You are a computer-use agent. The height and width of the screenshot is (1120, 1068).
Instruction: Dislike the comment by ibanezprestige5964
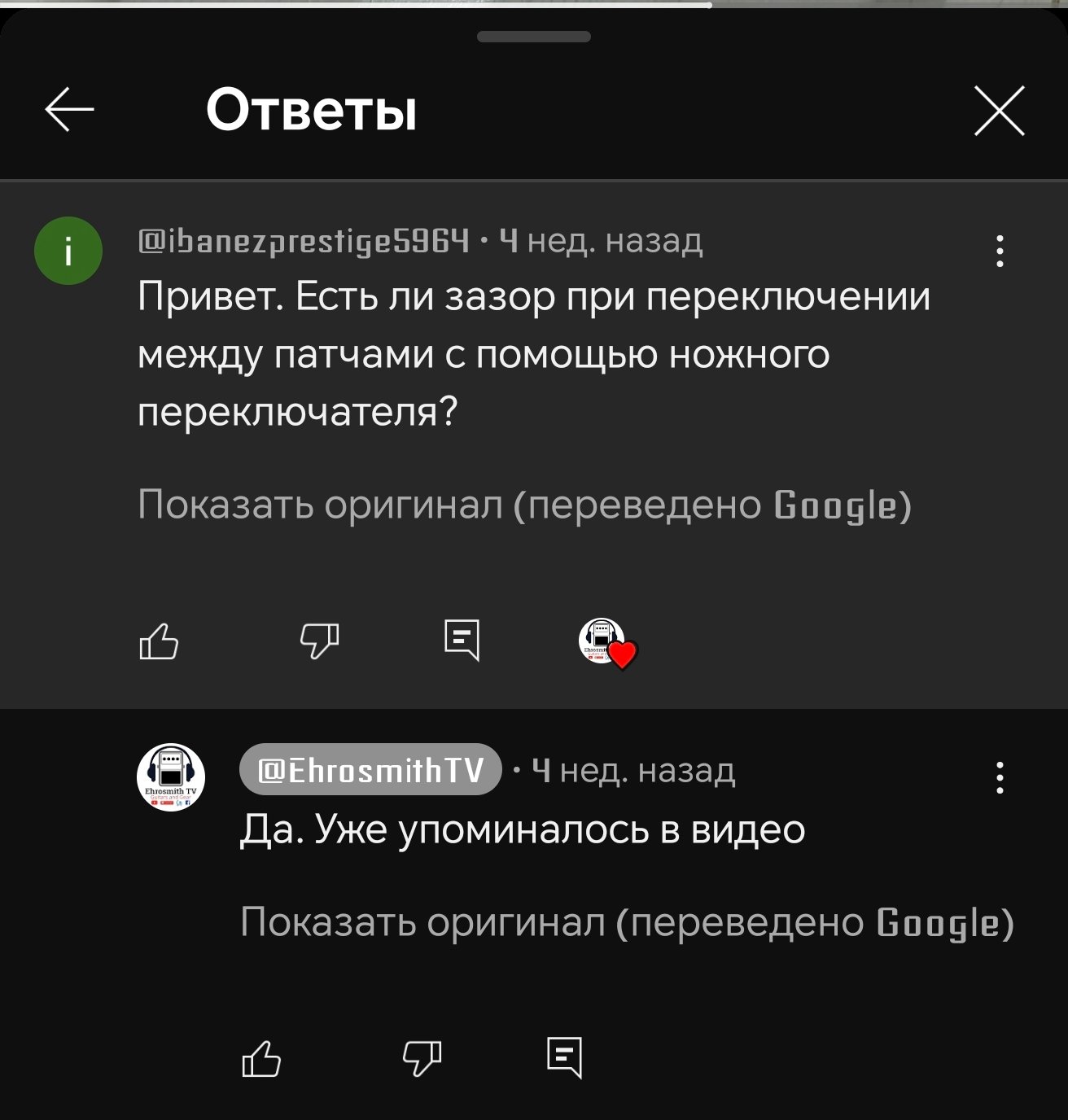[x=319, y=641]
